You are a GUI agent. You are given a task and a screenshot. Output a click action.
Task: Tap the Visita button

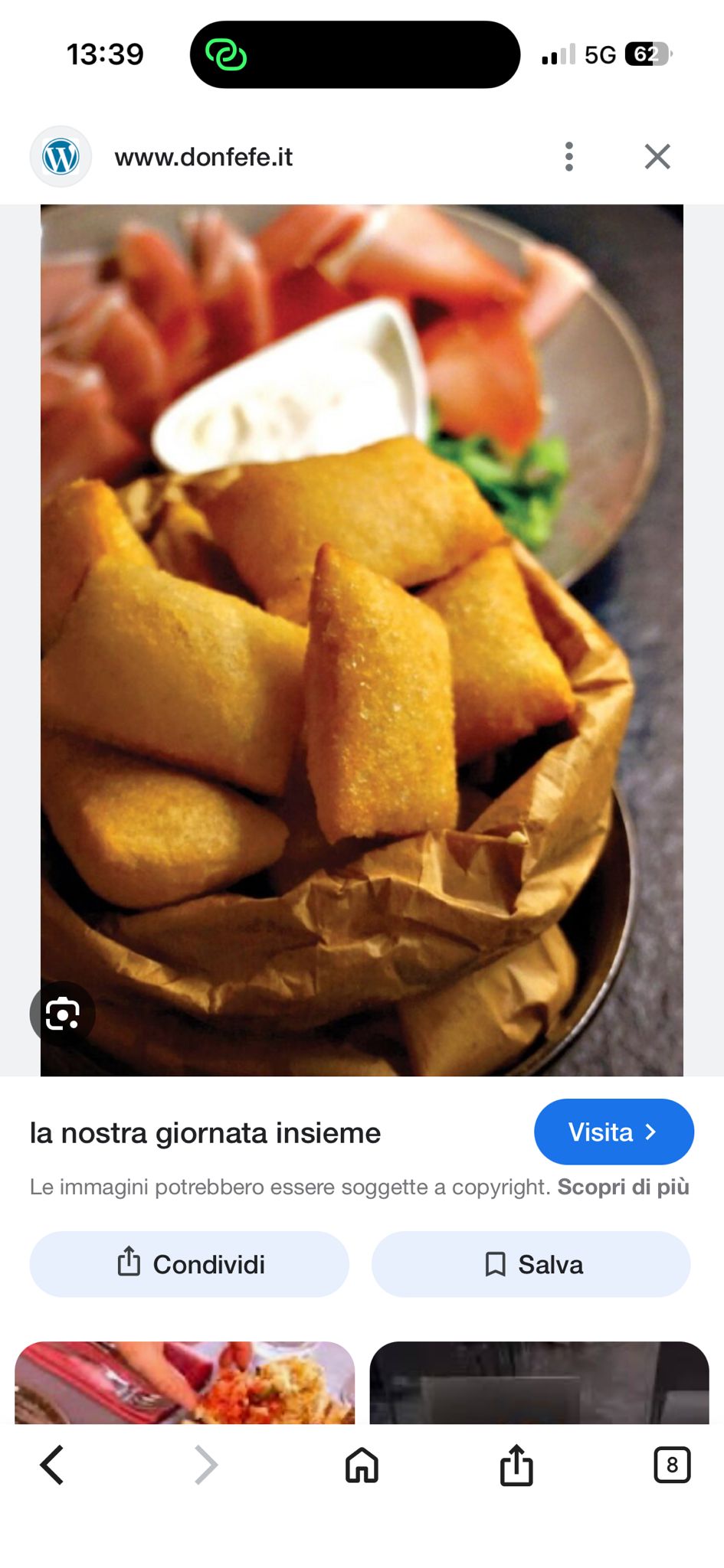coord(614,1132)
